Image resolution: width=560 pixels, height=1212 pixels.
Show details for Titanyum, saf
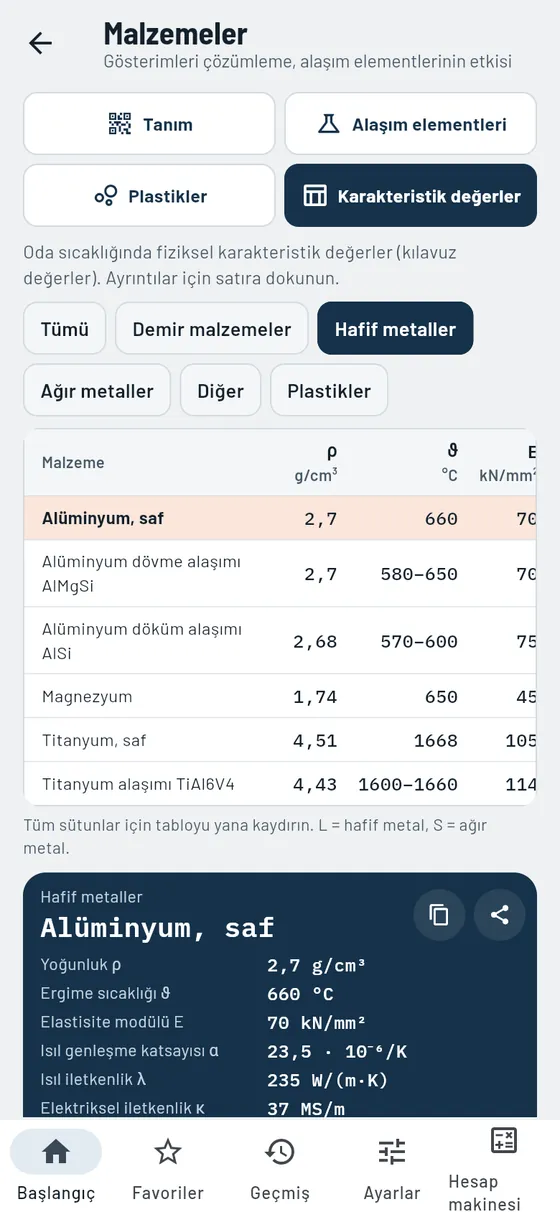280,740
